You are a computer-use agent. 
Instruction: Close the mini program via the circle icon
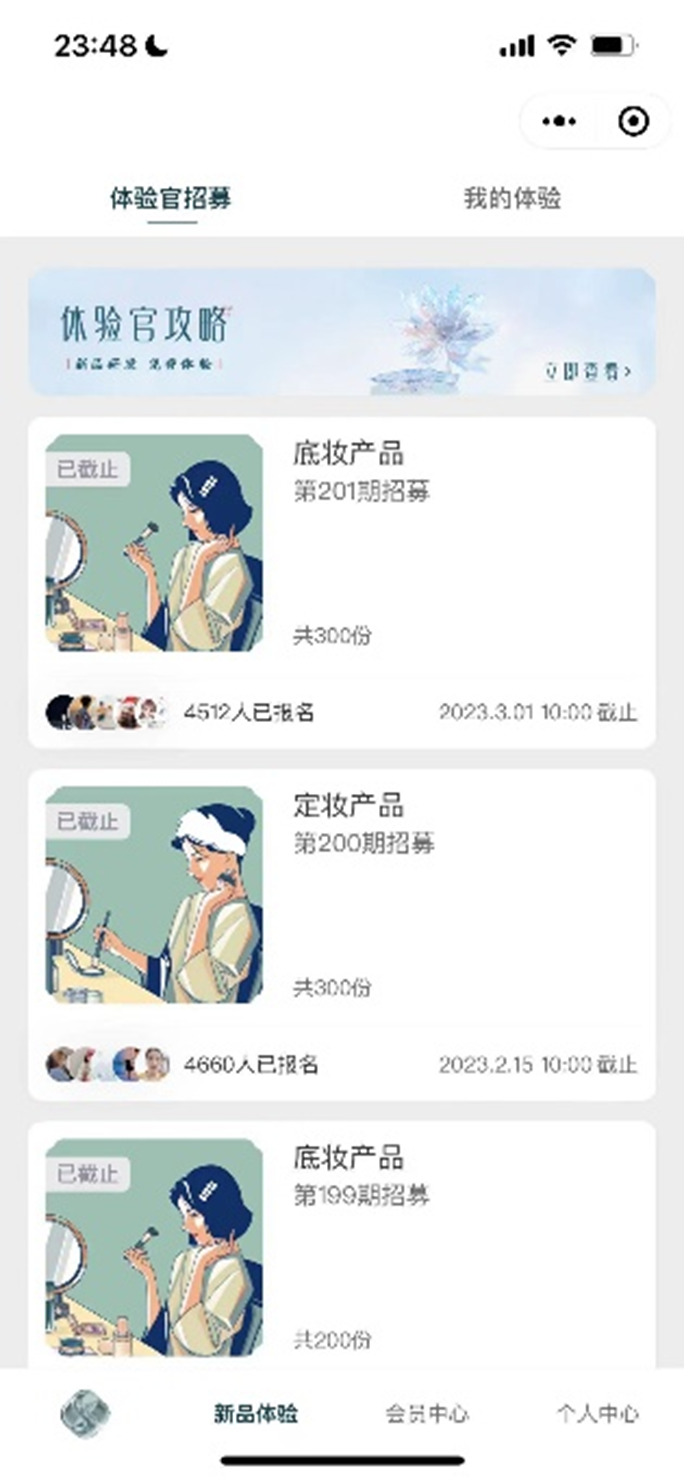point(634,122)
